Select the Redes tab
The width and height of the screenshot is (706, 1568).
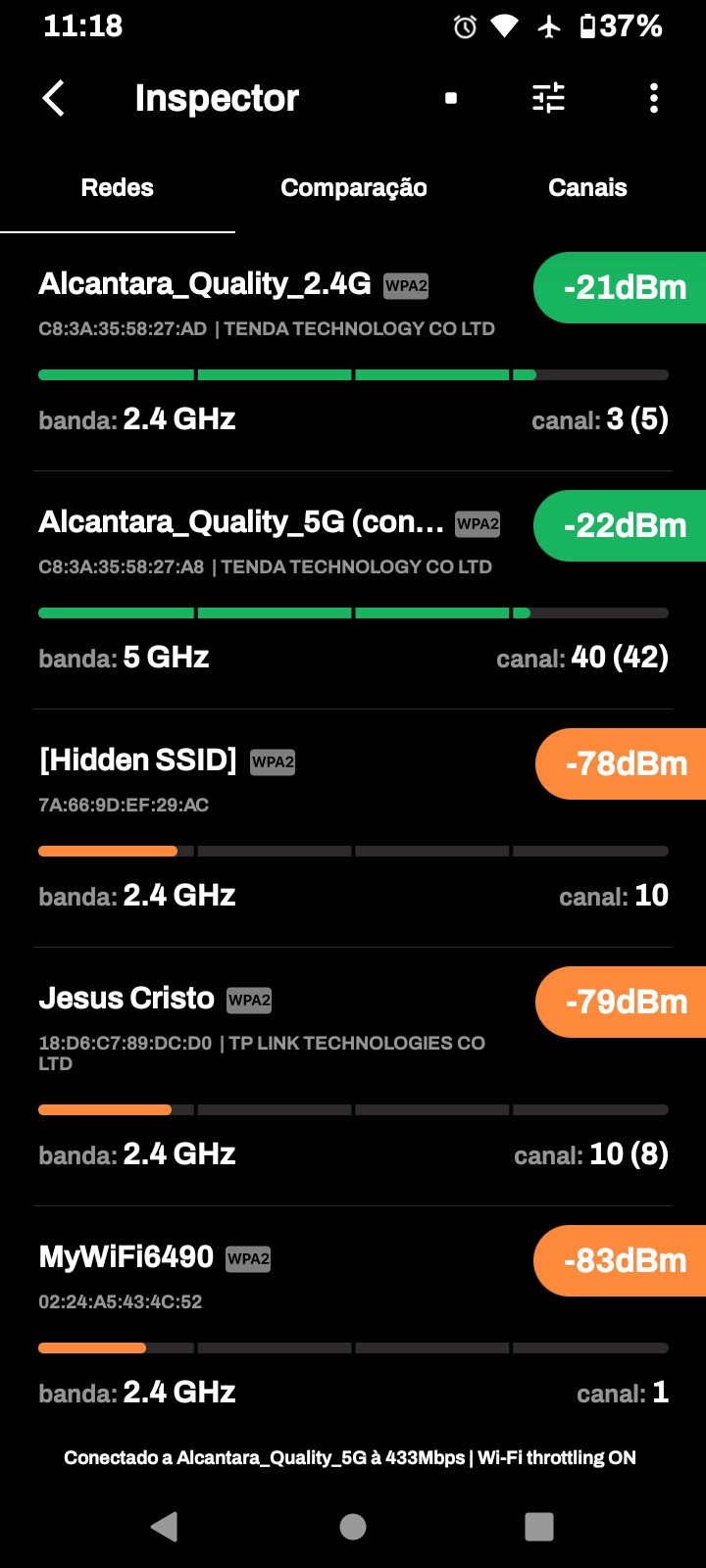(x=118, y=188)
